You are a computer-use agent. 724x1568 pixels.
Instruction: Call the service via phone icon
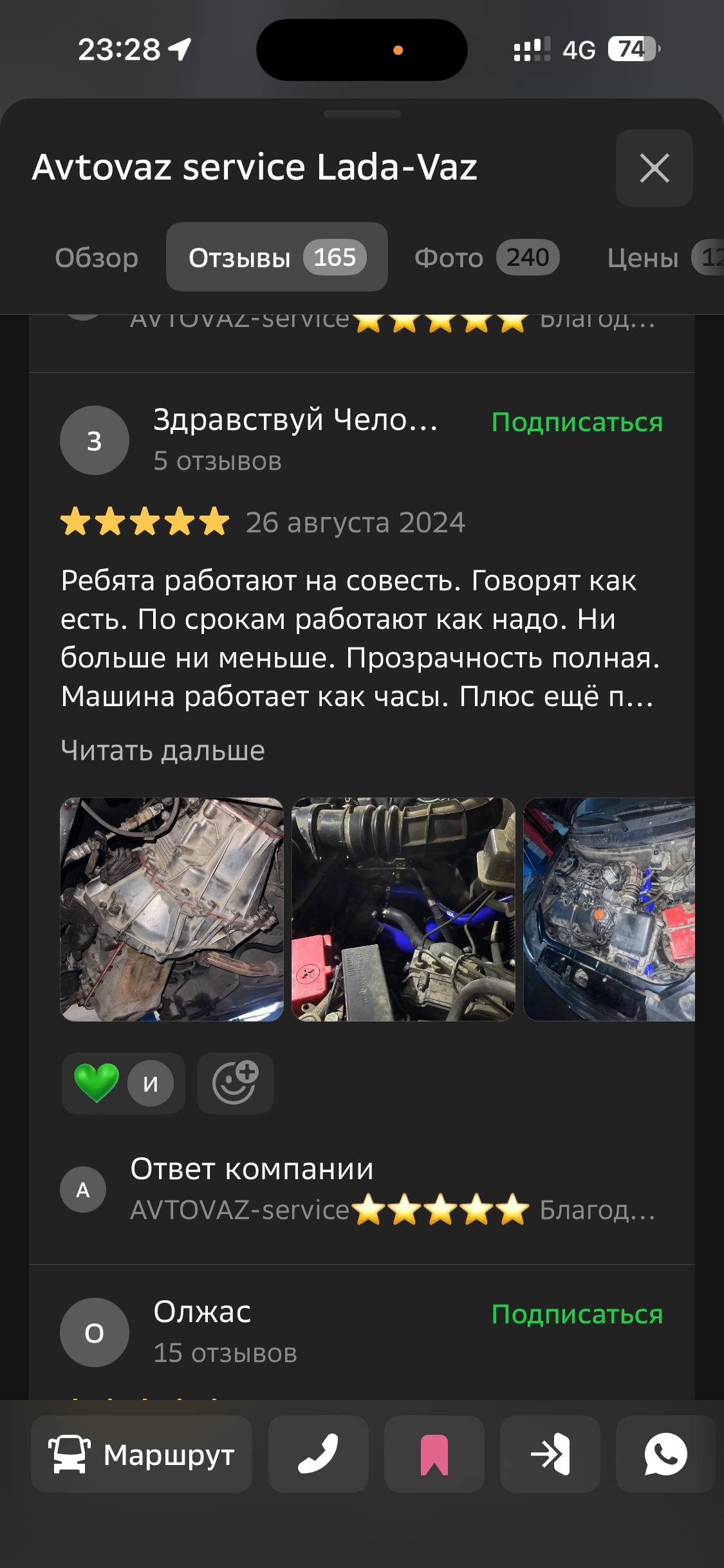[x=319, y=1454]
